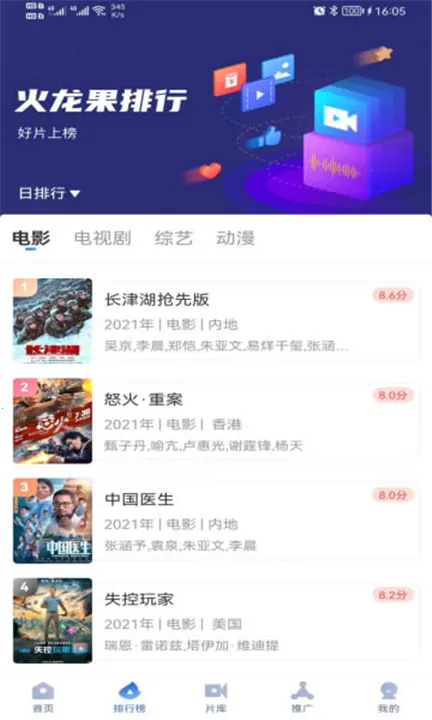Go to 首页 in bottom navigation
The width and height of the screenshot is (432, 720).
tap(43, 697)
